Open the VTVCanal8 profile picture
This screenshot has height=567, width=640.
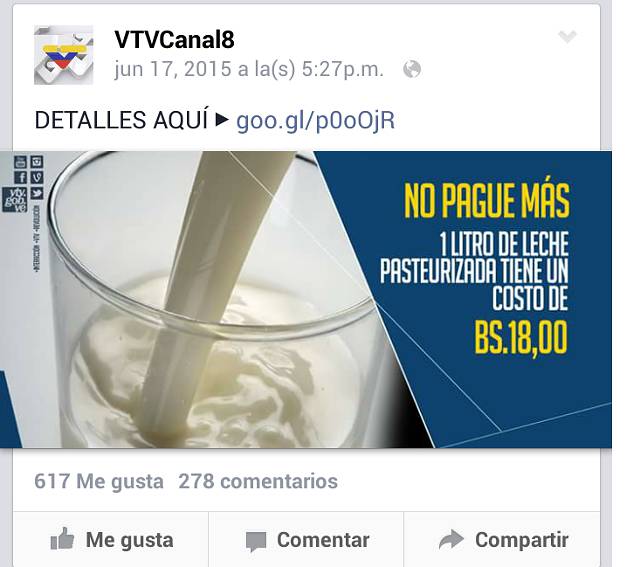click(63, 56)
